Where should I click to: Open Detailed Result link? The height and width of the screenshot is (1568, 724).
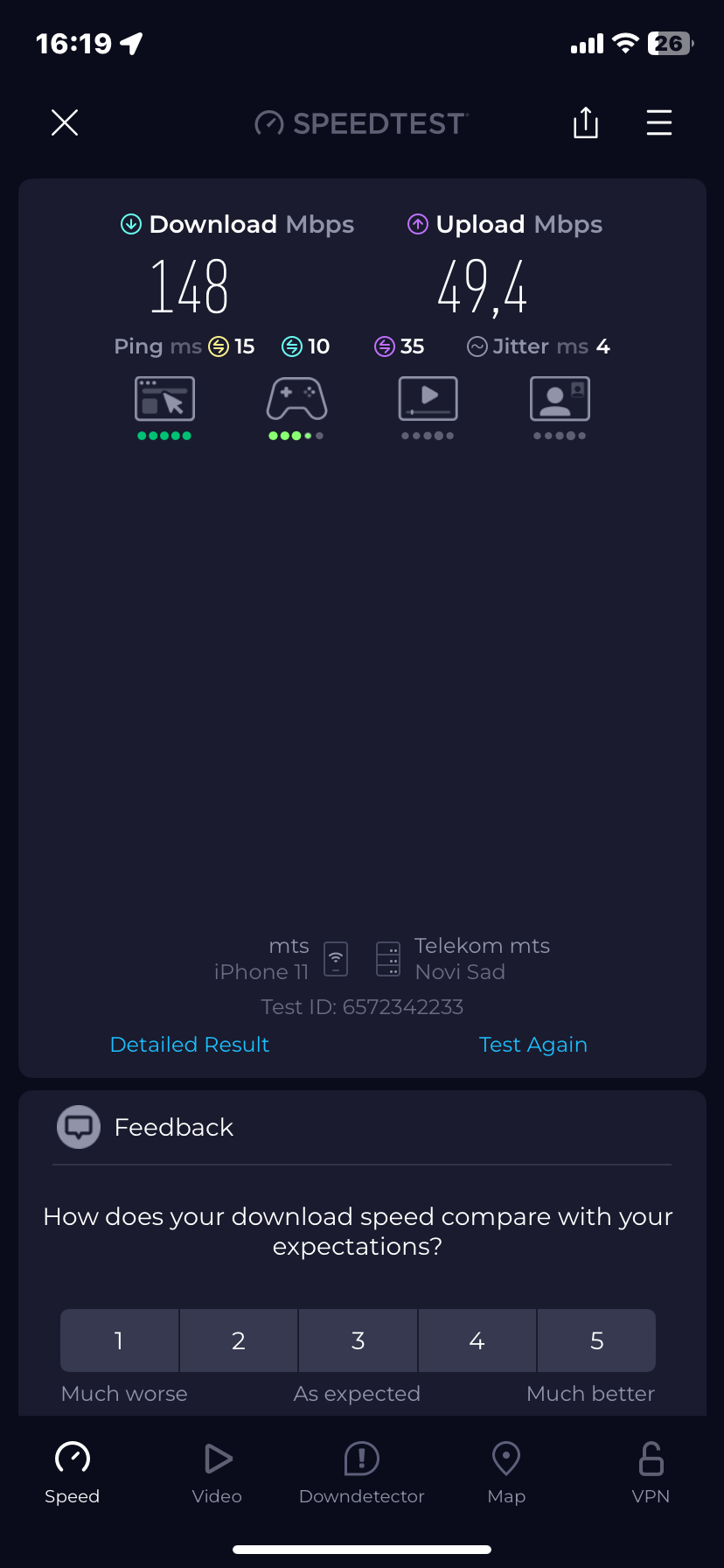click(190, 1044)
